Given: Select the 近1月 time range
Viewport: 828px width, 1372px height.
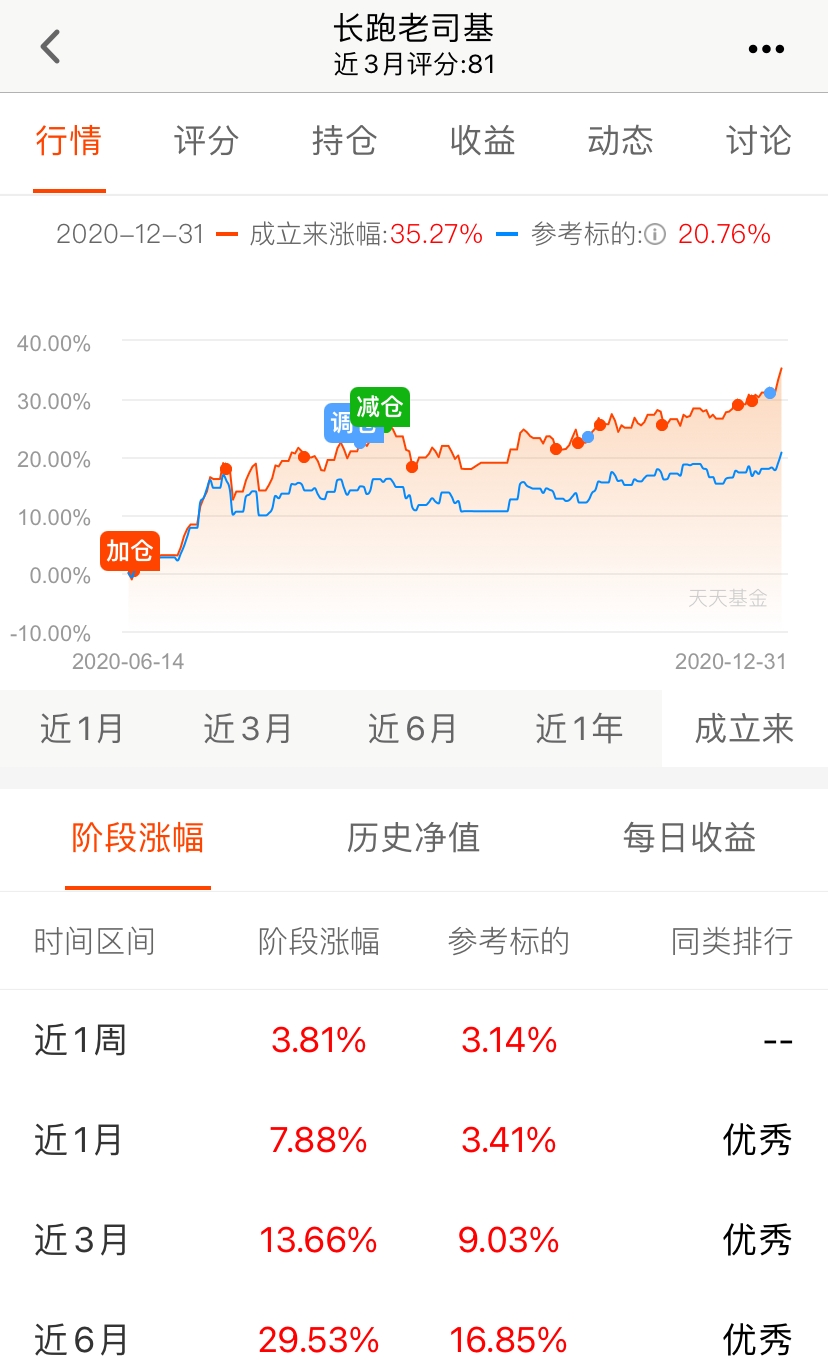Looking at the screenshot, I should [83, 729].
